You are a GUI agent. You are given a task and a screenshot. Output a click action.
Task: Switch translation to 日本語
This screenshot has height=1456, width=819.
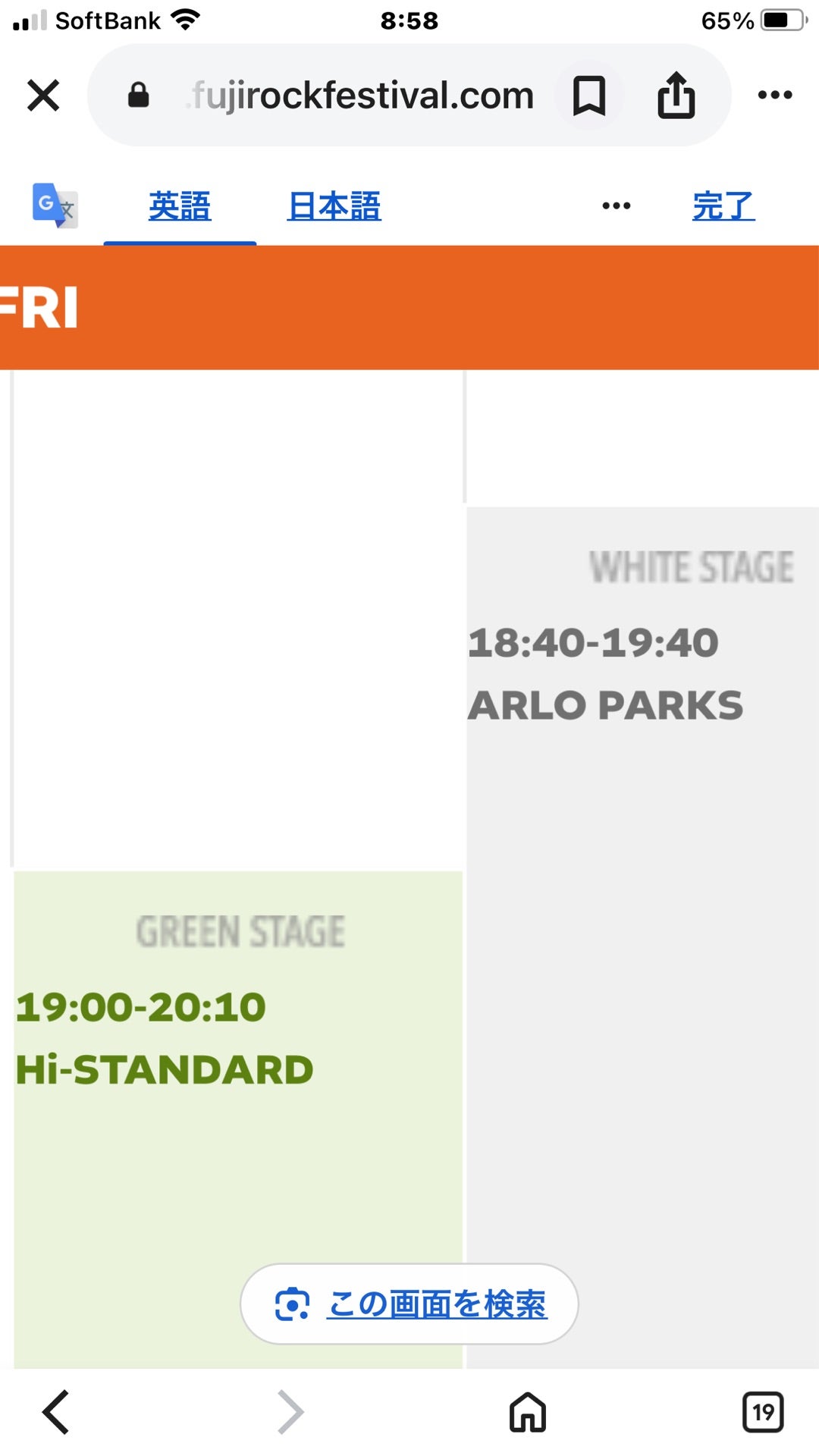point(334,206)
